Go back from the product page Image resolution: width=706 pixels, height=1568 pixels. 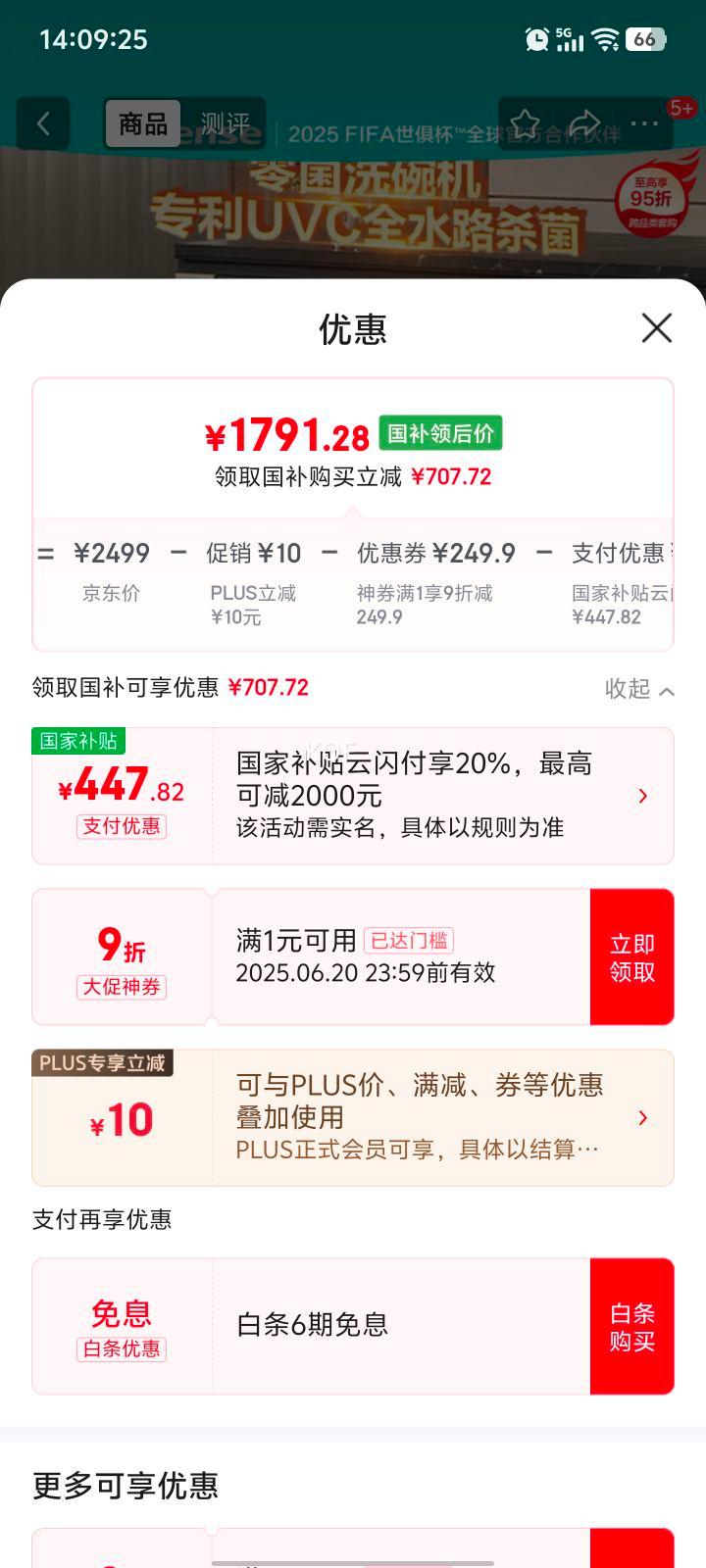coord(43,123)
